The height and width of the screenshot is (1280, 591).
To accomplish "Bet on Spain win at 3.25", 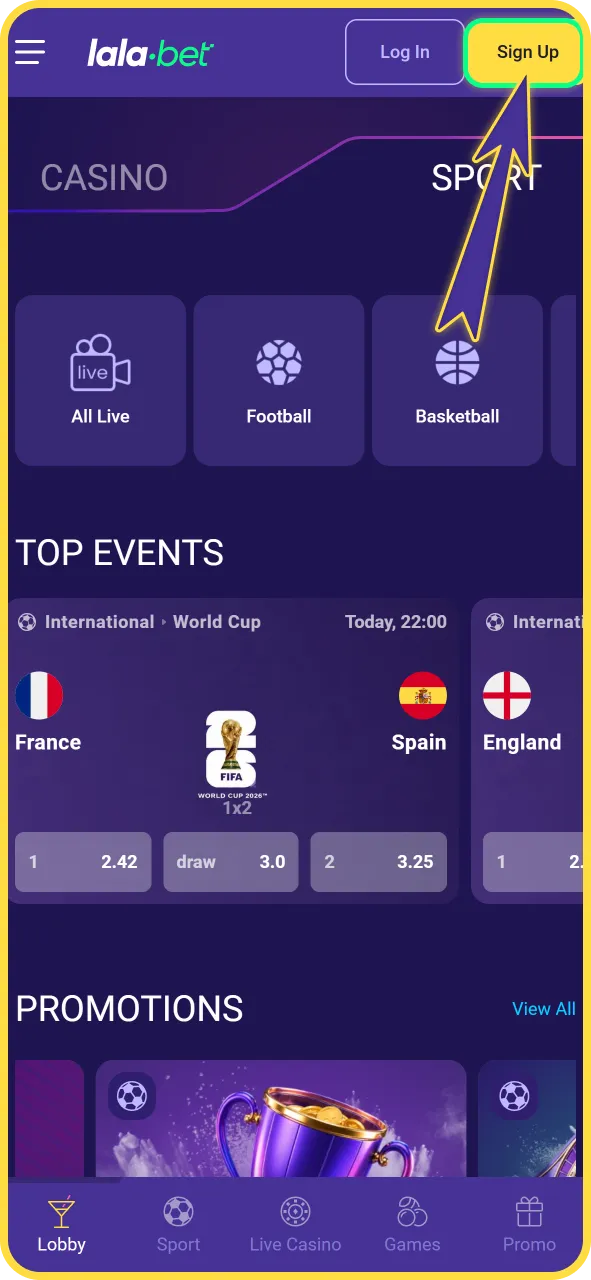I will click(379, 861).
